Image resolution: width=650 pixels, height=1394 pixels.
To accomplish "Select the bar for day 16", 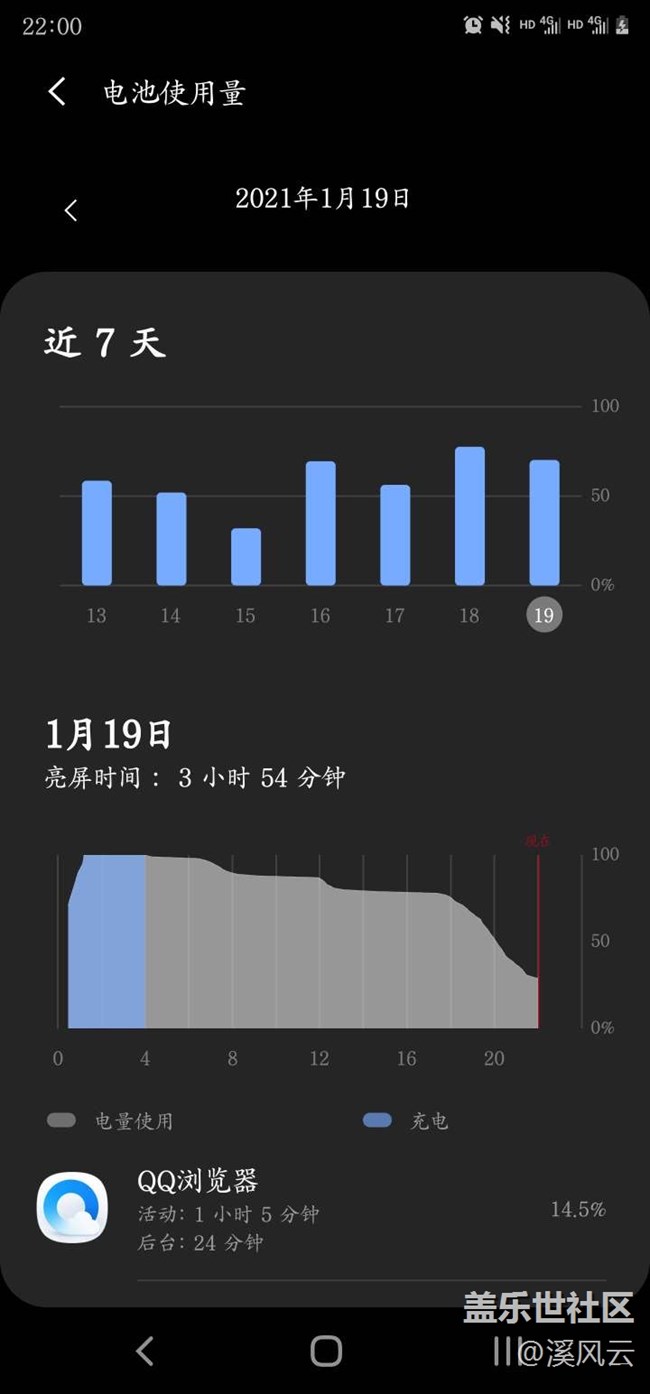I will click(320, 523).
